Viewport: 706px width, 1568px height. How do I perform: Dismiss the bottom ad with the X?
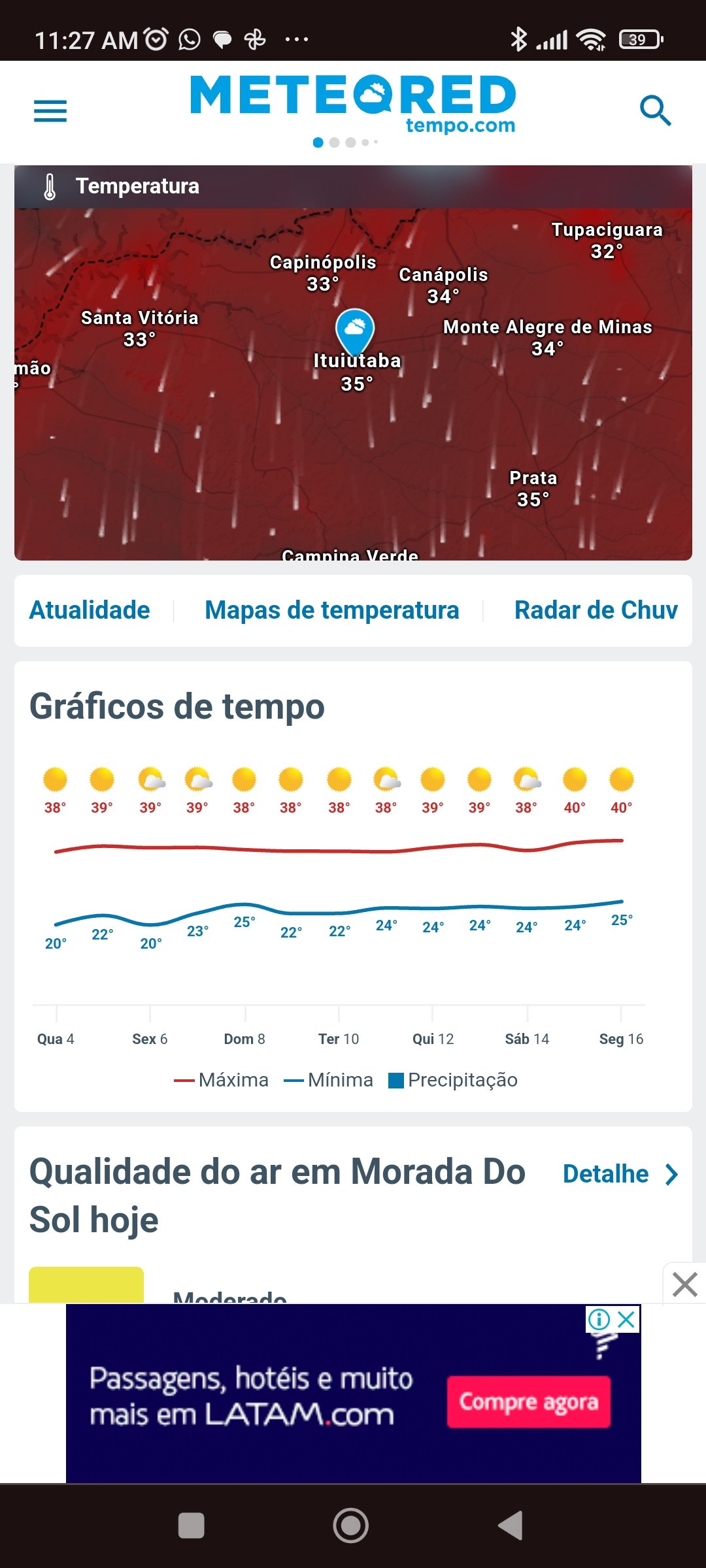click(684, 1284)
